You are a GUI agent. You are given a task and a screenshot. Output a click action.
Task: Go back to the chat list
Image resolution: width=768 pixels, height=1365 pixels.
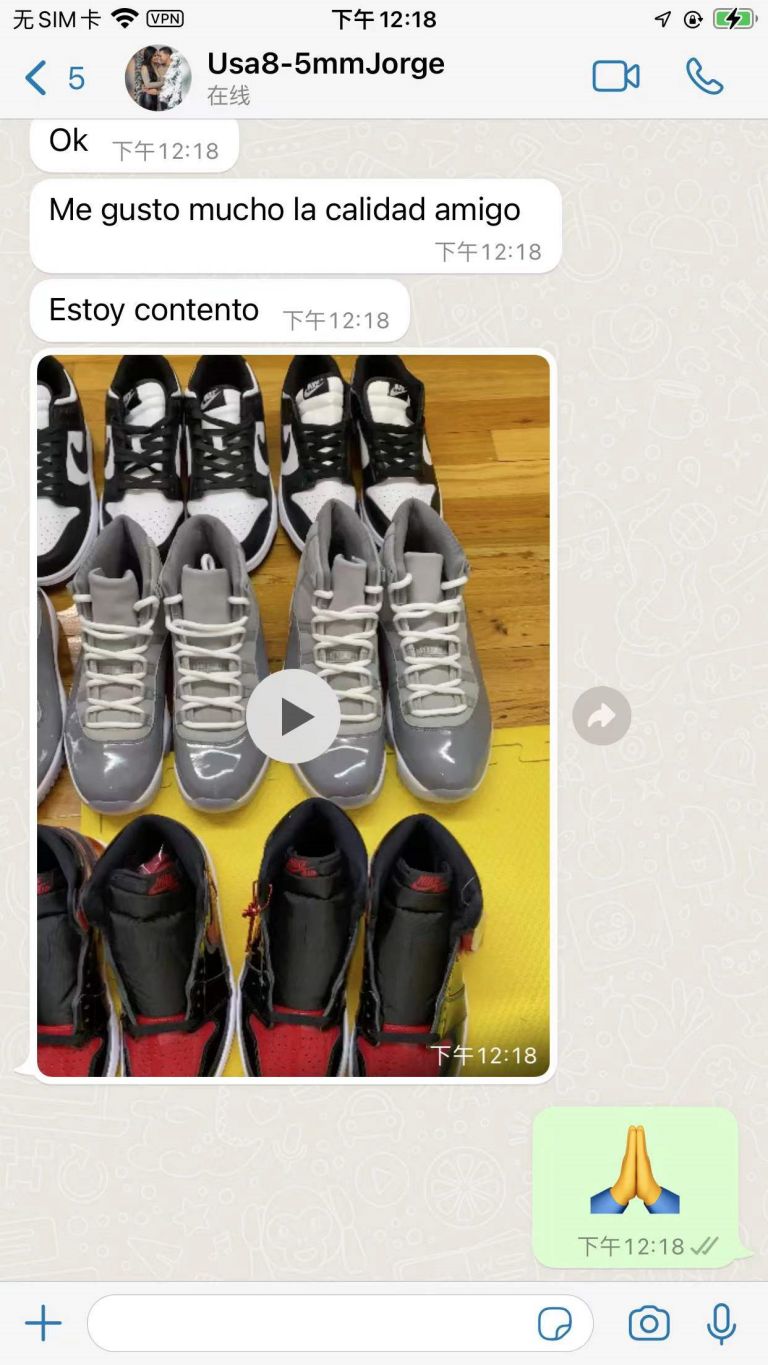(54, 78)
